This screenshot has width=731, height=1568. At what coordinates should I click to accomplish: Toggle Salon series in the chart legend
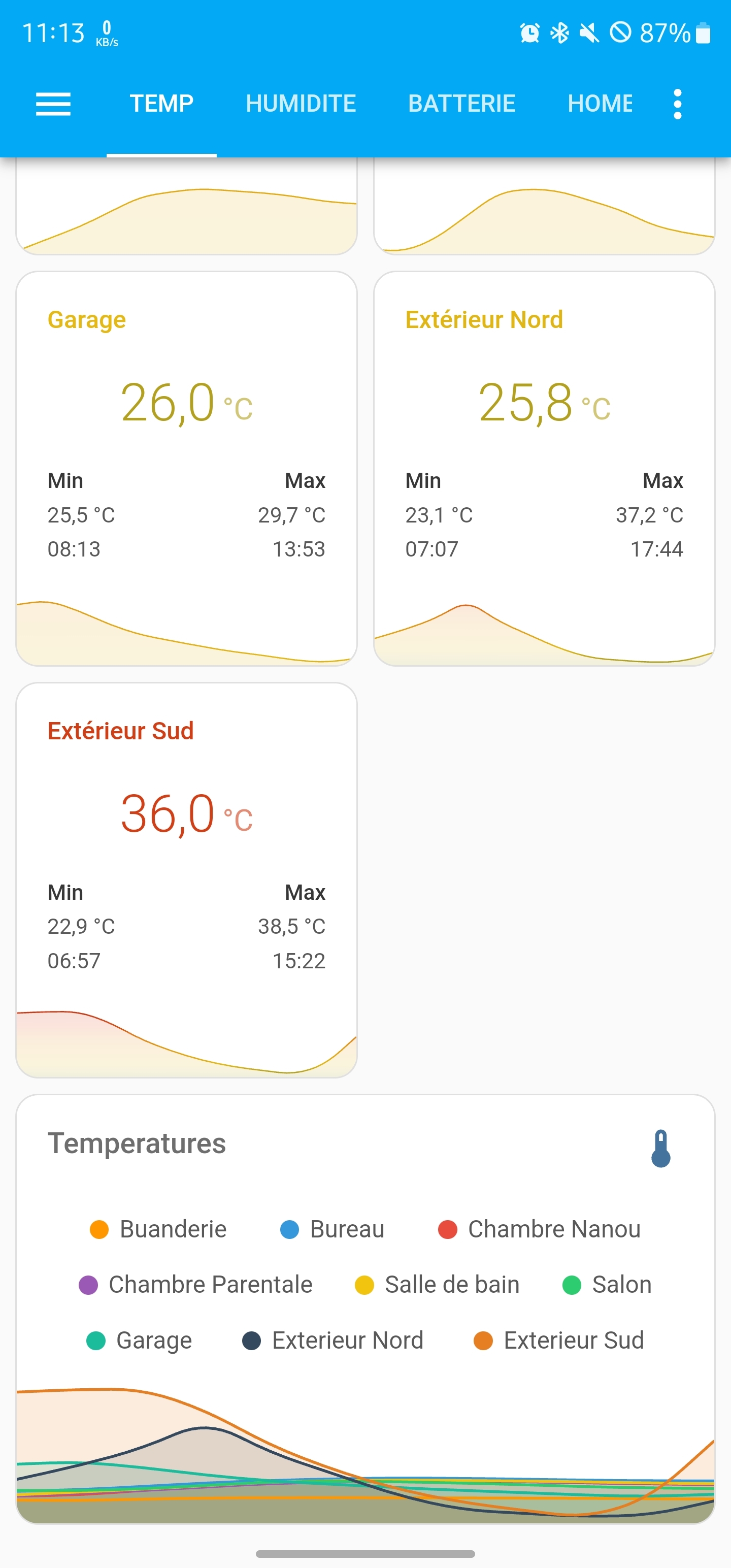point(607,1284)
